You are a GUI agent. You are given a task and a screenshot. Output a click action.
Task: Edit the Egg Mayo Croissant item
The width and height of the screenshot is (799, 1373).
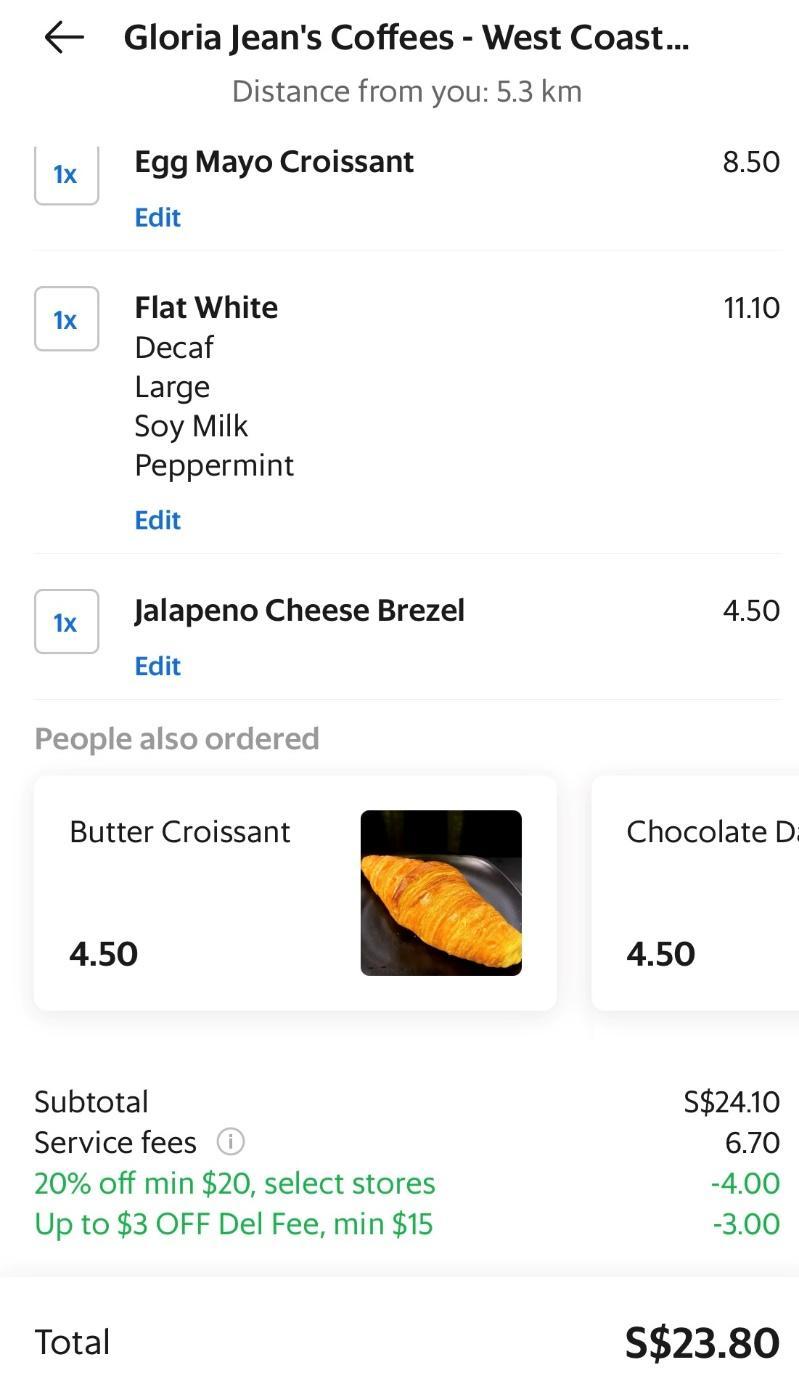click(158, 218)
